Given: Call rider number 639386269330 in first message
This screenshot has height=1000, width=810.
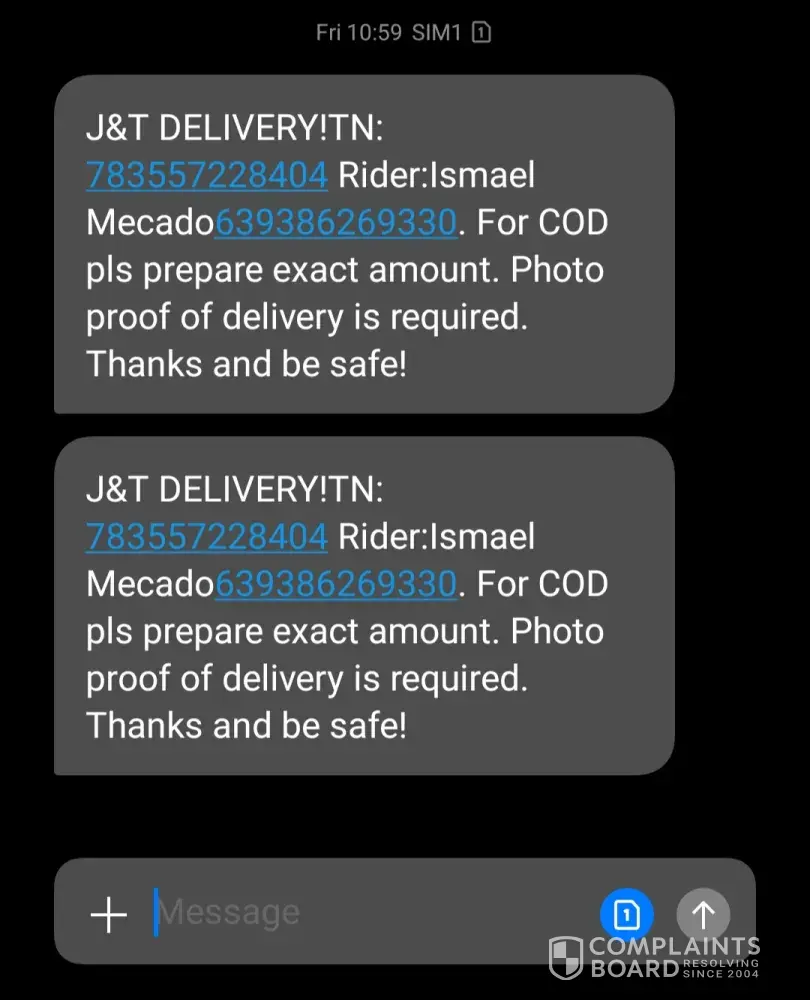Looking at the screenshot, I should click(x=336, y=223).
